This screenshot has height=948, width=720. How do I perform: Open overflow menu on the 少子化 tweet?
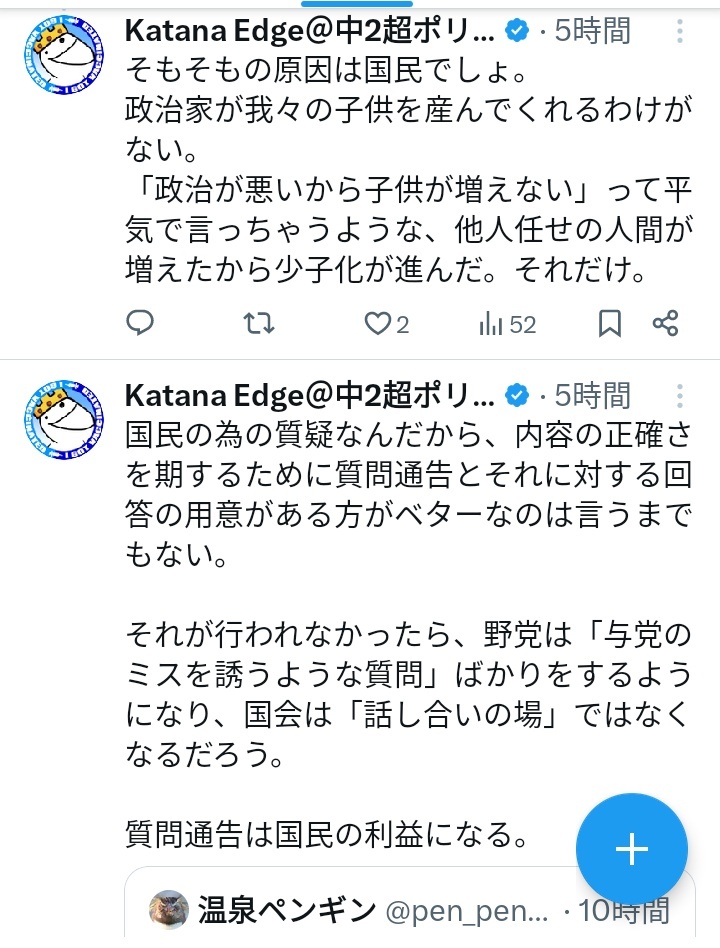coord(680,32)
